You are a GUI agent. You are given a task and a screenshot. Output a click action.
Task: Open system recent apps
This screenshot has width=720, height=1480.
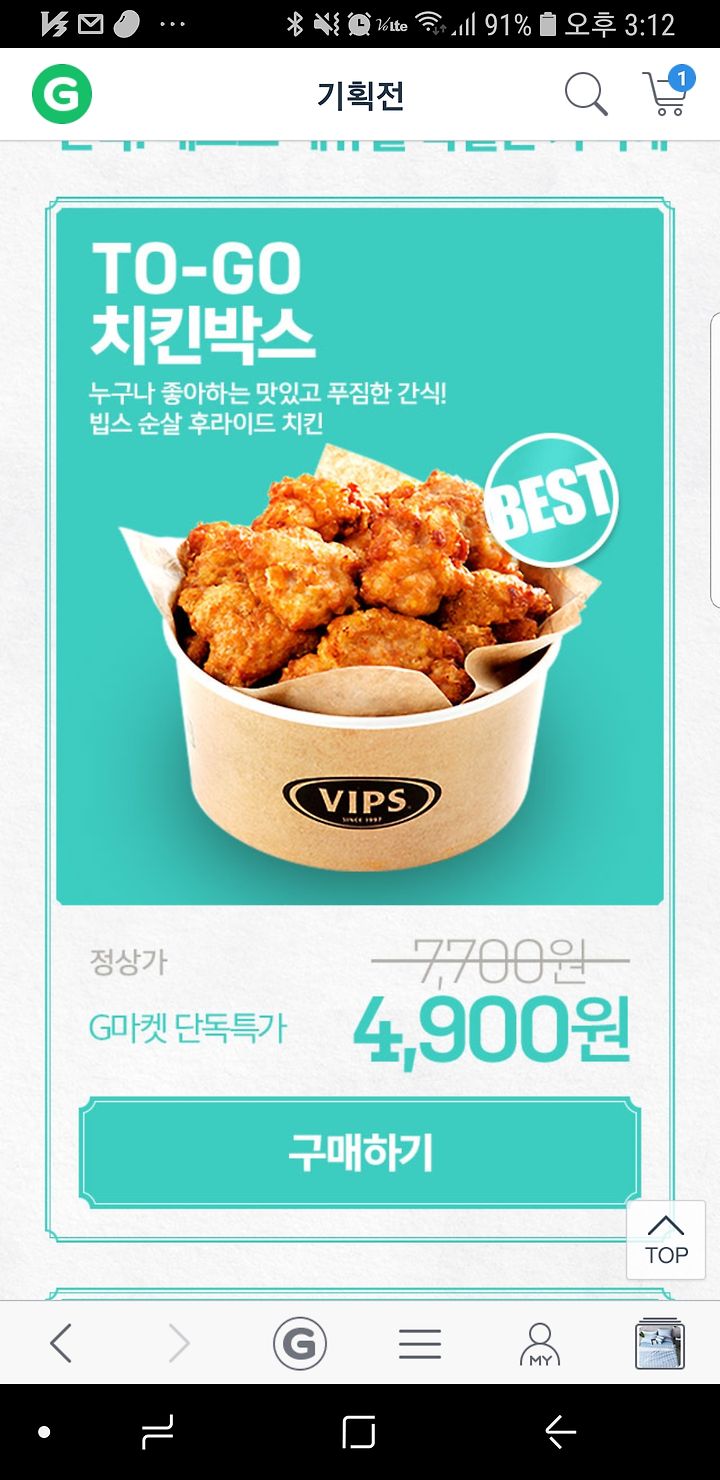tap(158, 1432)
